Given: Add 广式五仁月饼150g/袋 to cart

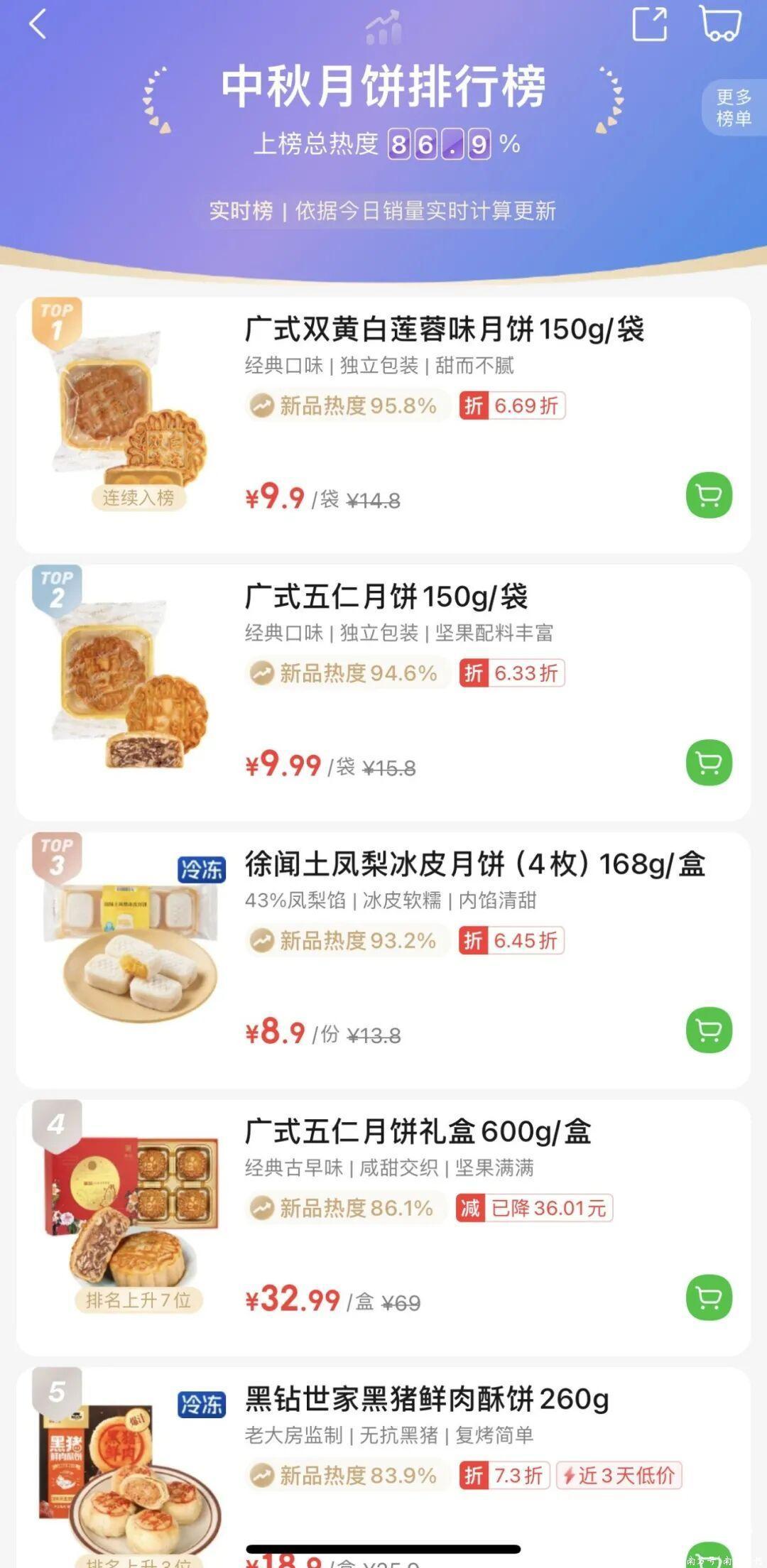Looking at the screenshot, I should [709, 763].
